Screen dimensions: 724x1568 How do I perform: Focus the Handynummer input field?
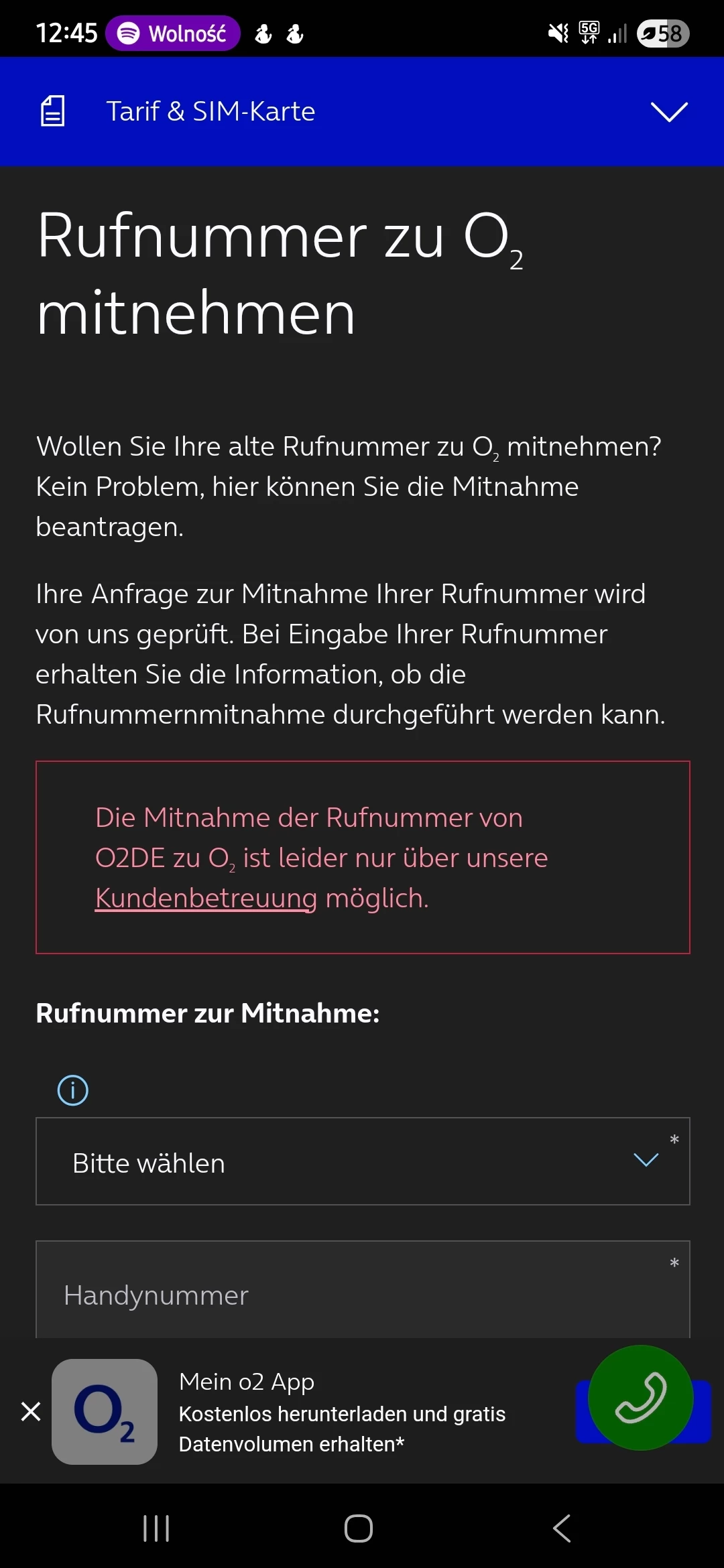tap(362, 1293)
